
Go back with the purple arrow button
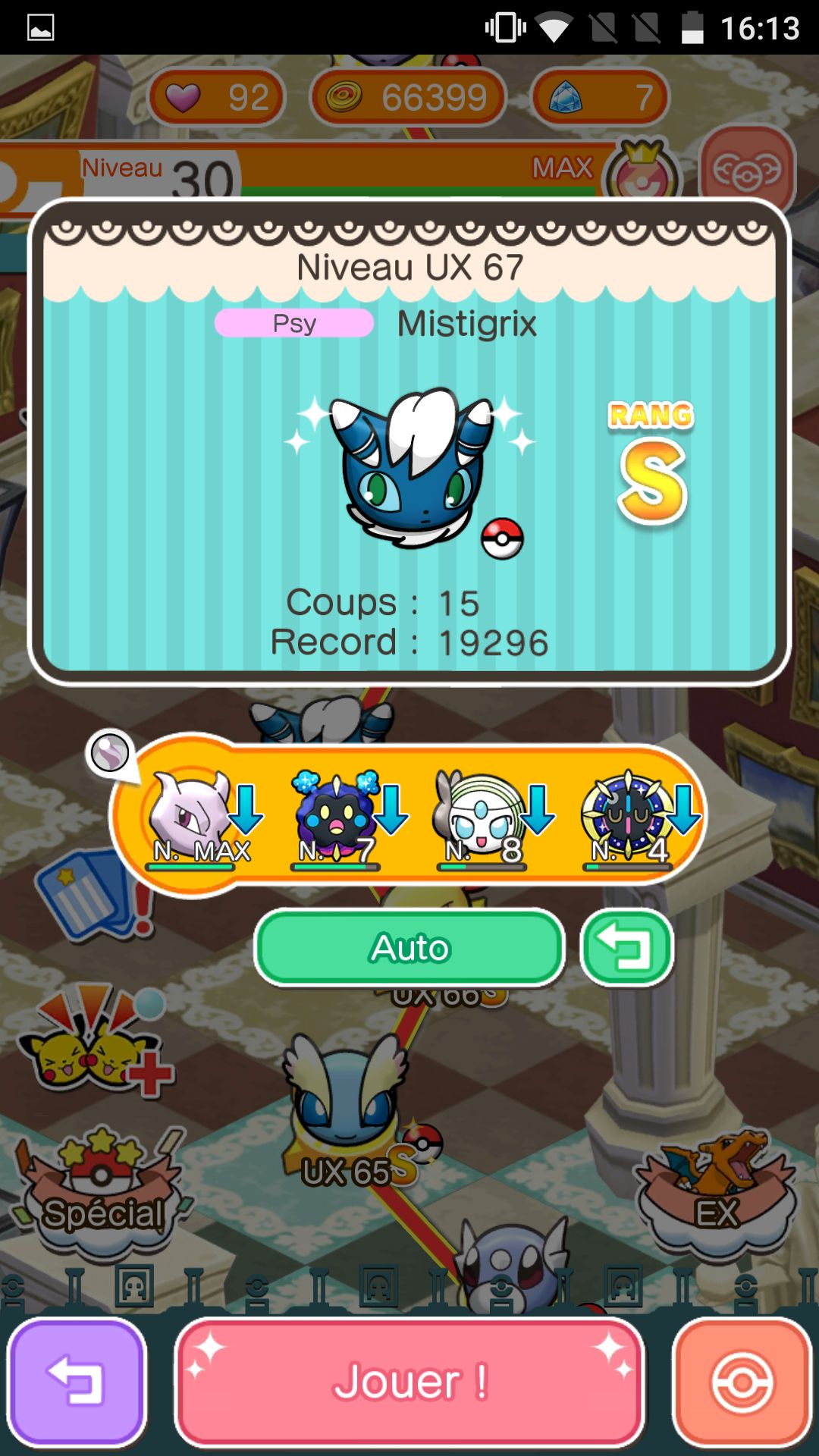click(76, 1382)
